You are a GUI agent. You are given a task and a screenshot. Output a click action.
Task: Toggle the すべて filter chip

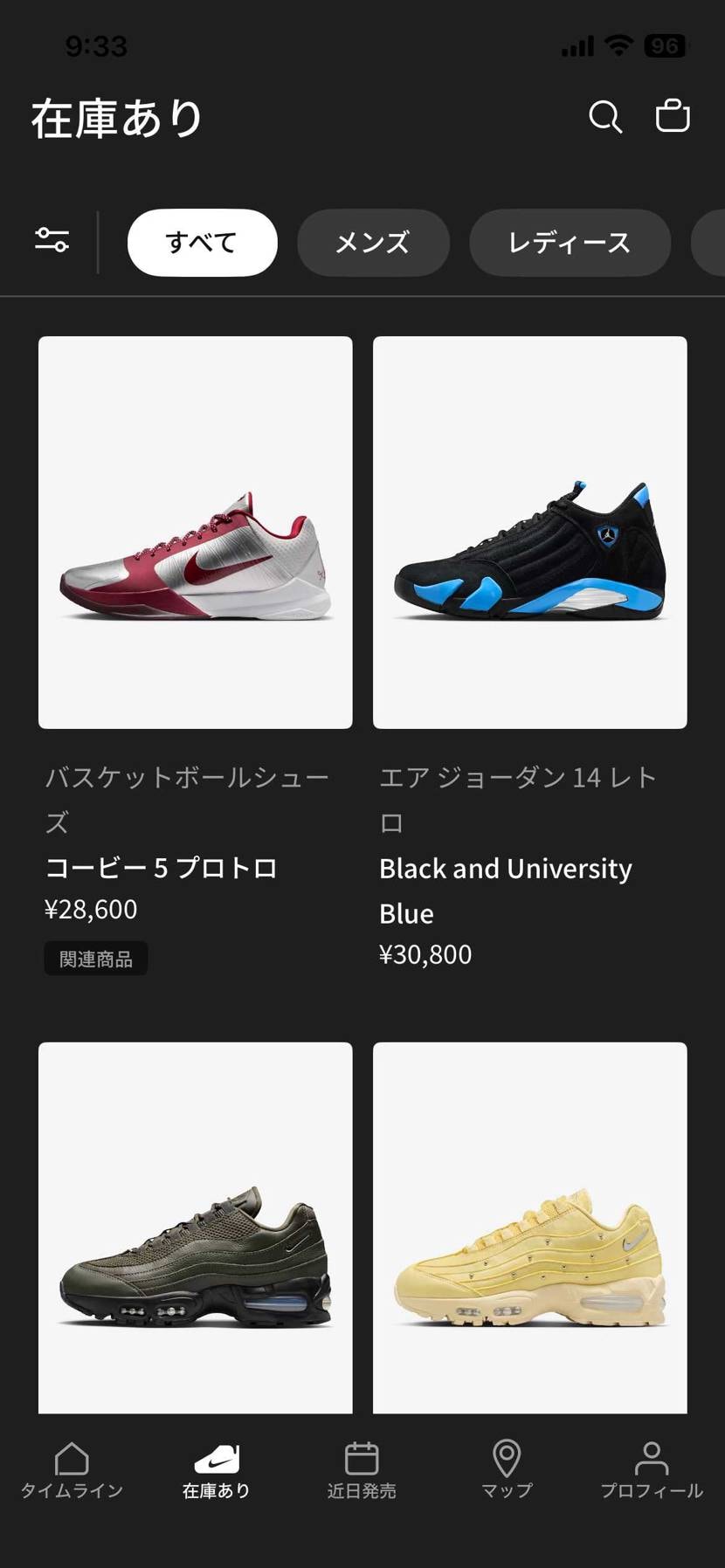(202, 243)
